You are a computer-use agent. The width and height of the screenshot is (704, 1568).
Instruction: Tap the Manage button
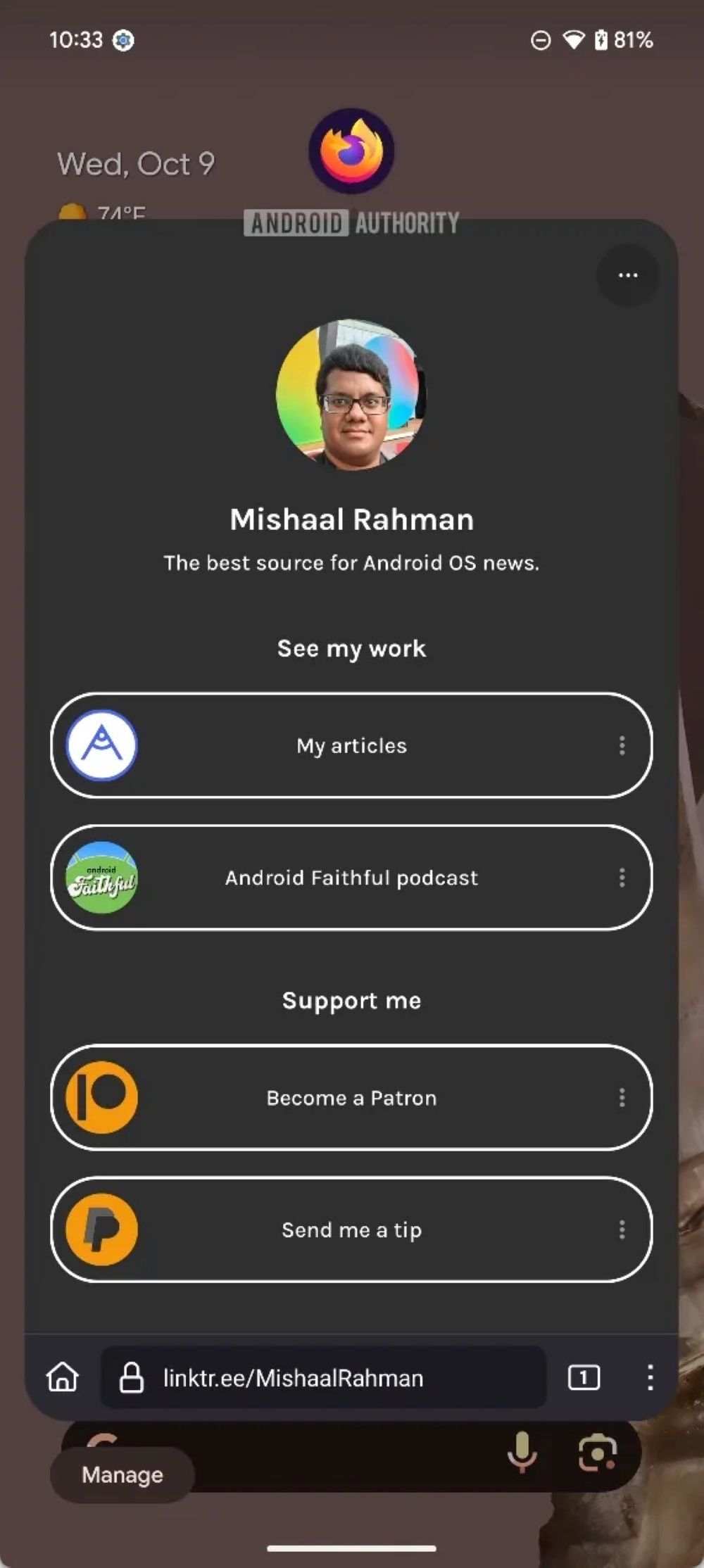tap(122, 1474)
